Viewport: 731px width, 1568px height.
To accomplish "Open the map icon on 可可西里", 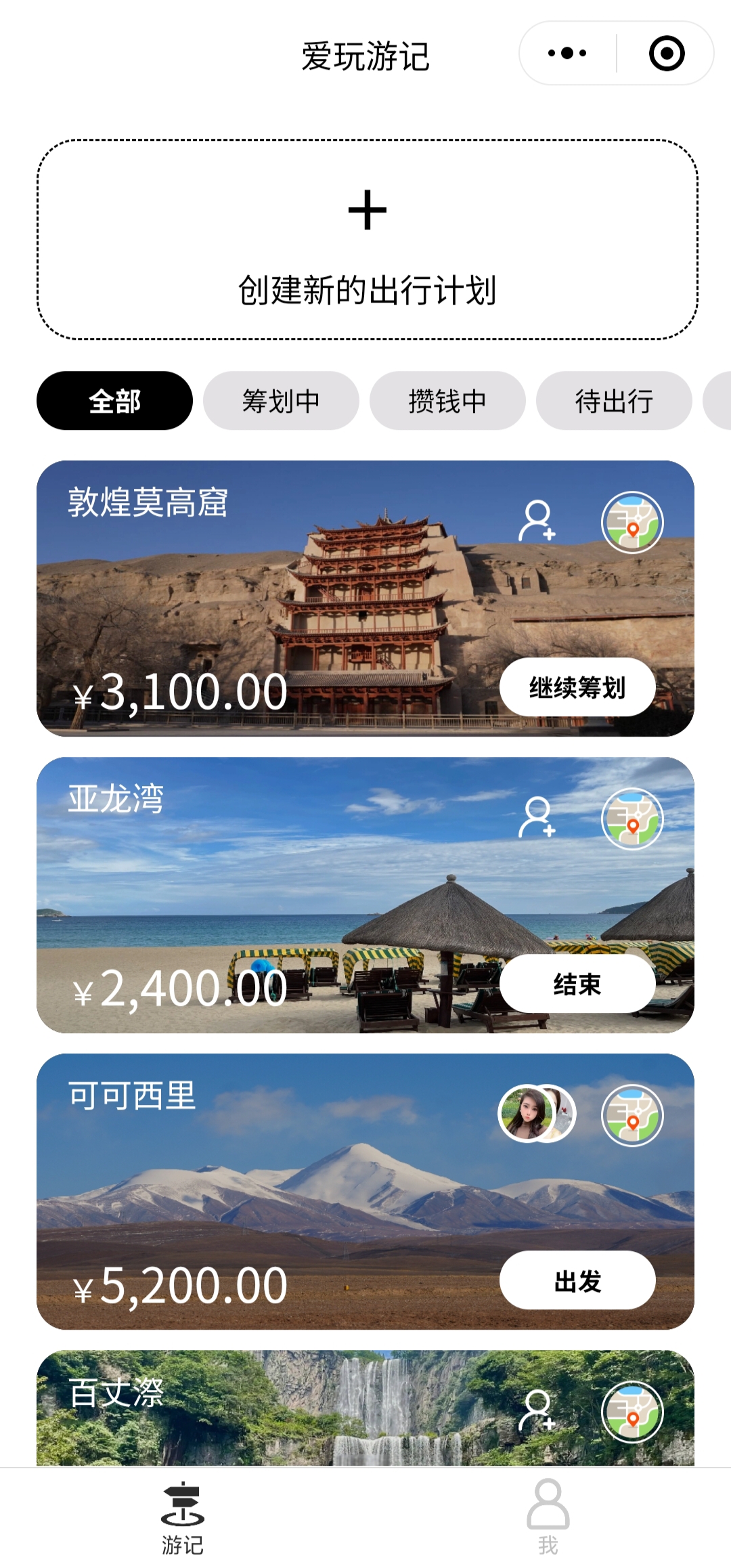I will click(632, 1116).
